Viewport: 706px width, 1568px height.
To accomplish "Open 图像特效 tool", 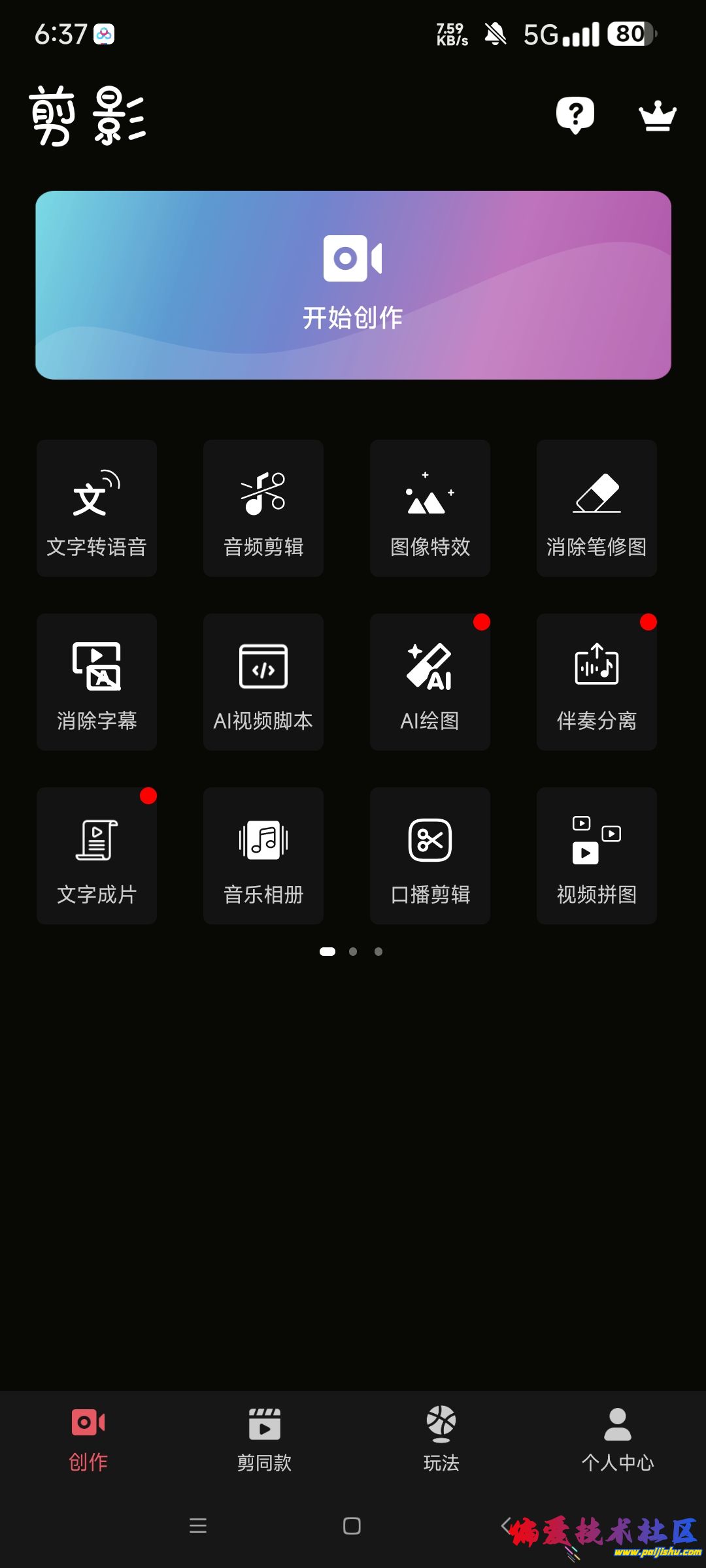I will pos(430,508).
